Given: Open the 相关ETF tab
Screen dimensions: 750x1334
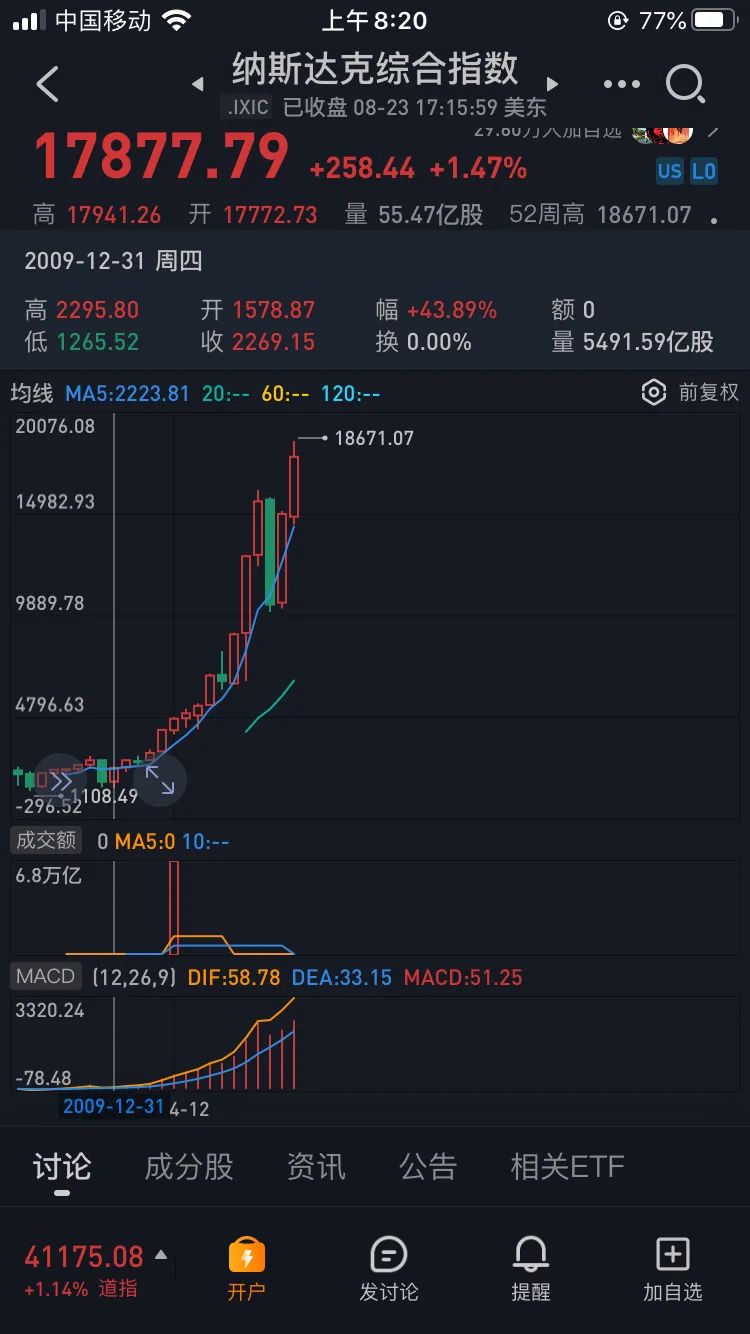Looking at the screenshot, I should coord(568,1166).
